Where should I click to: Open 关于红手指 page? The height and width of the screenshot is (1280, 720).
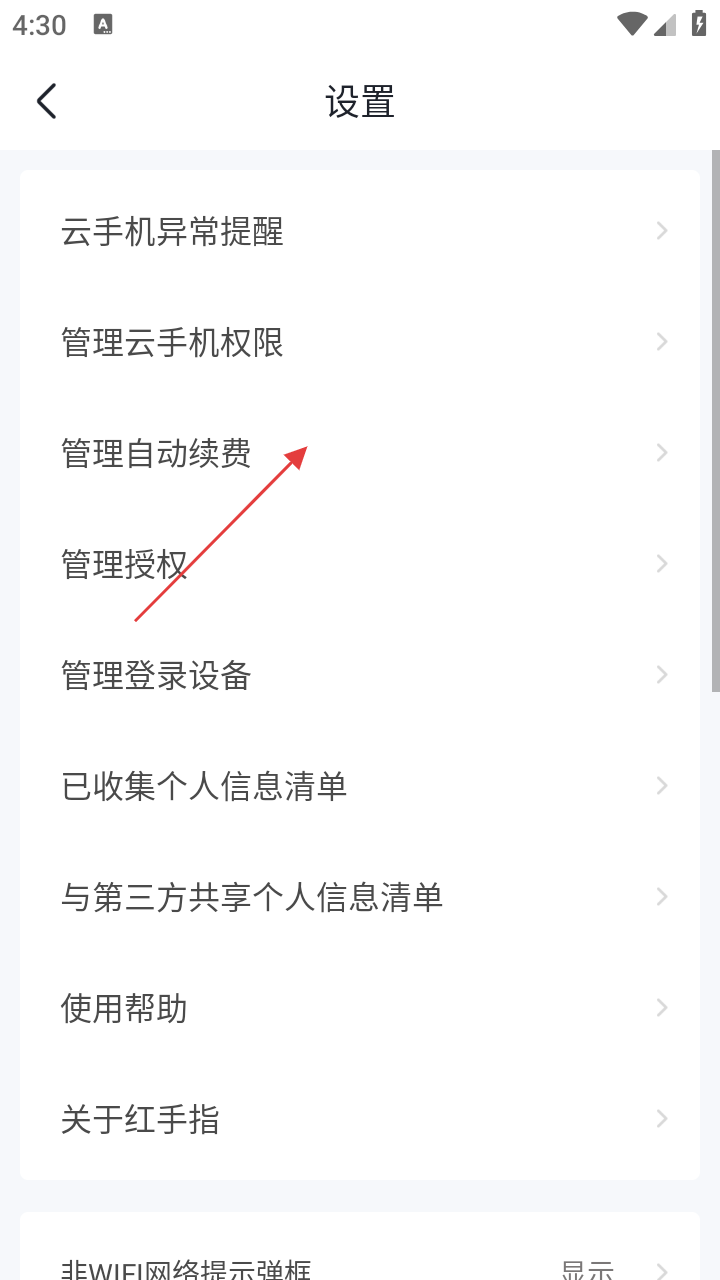pyautogui.click(x=360, y=1120)
